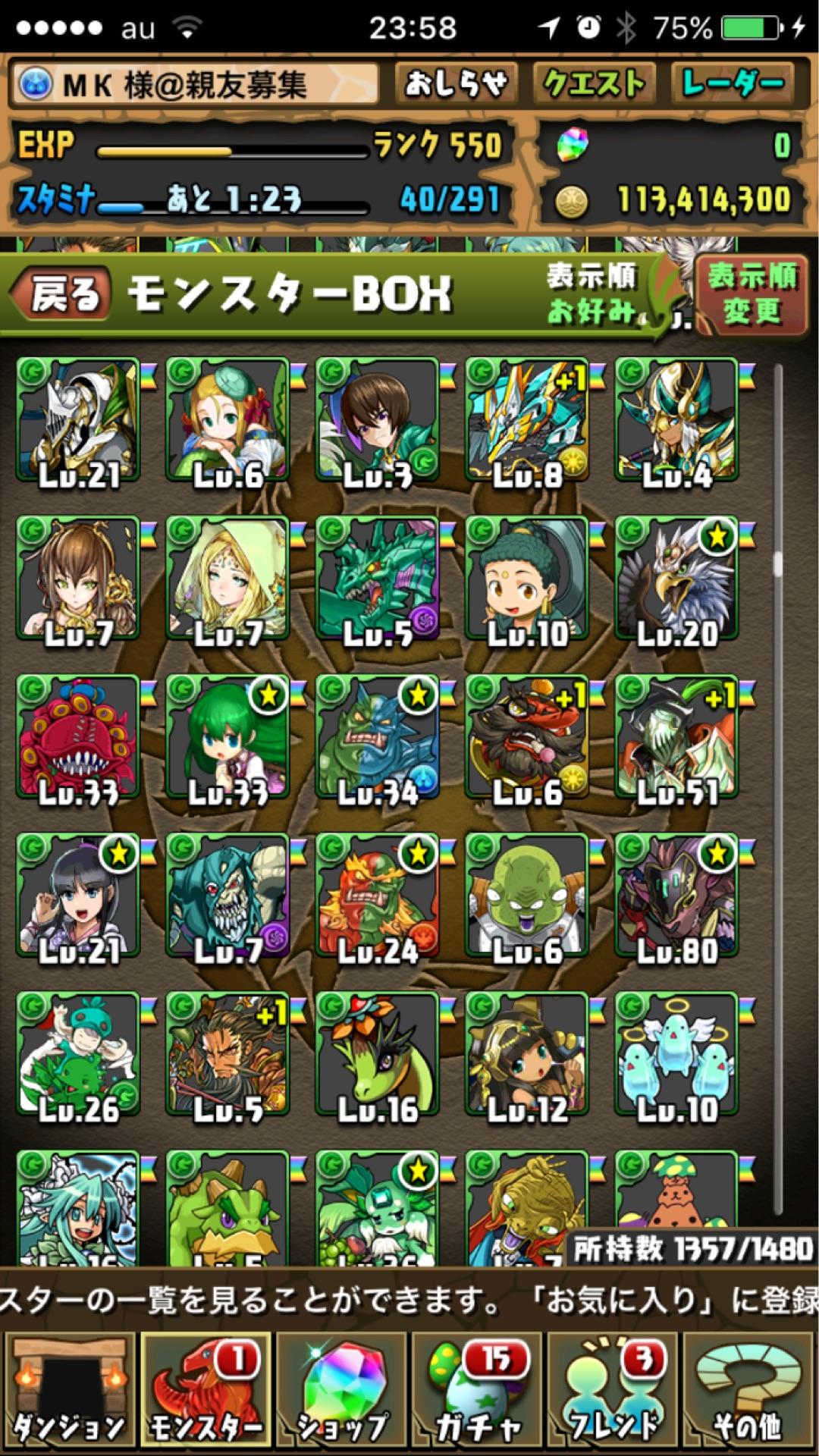Select the Lv.80 monster
This screenshot has width=819, height=1456.
coord(676,895)
